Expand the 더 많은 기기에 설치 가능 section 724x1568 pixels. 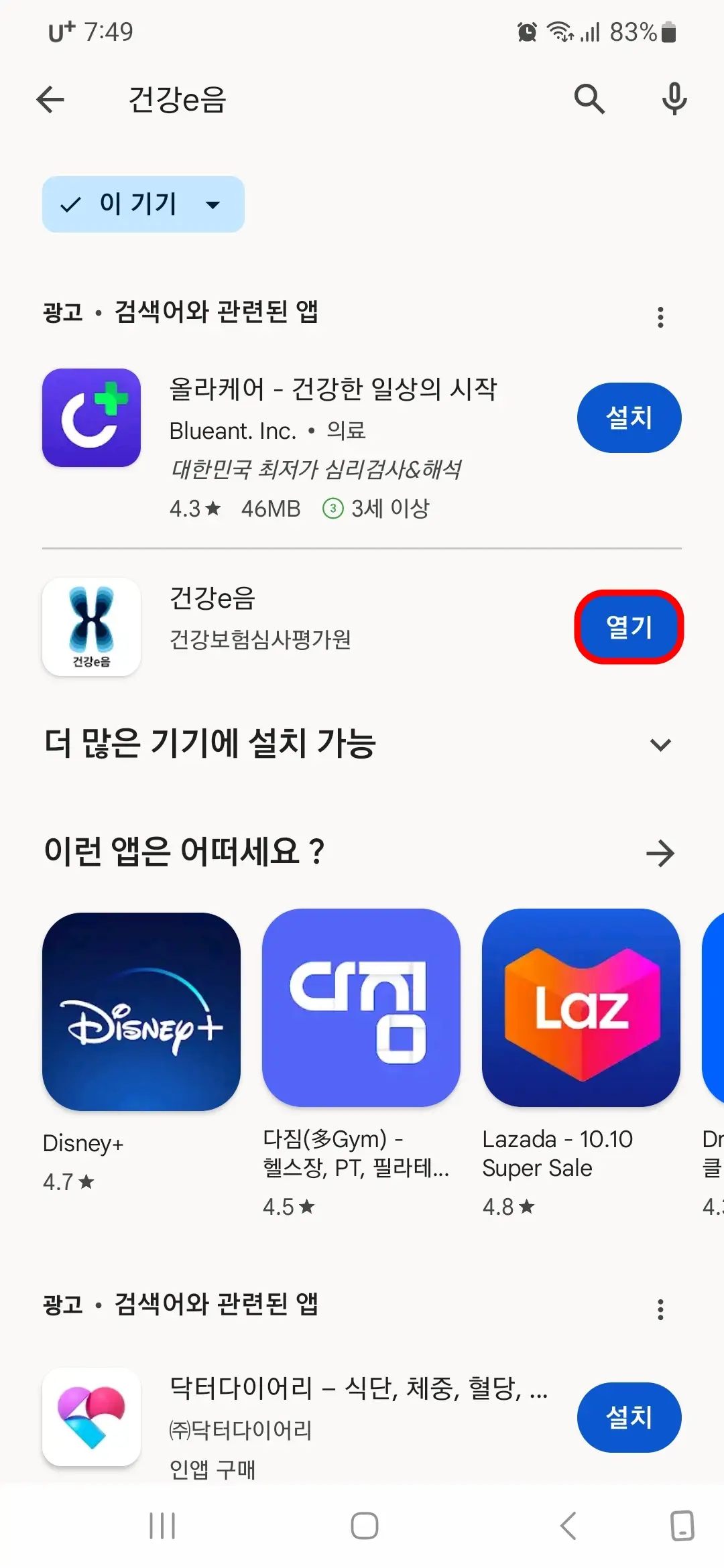[660, 744]
